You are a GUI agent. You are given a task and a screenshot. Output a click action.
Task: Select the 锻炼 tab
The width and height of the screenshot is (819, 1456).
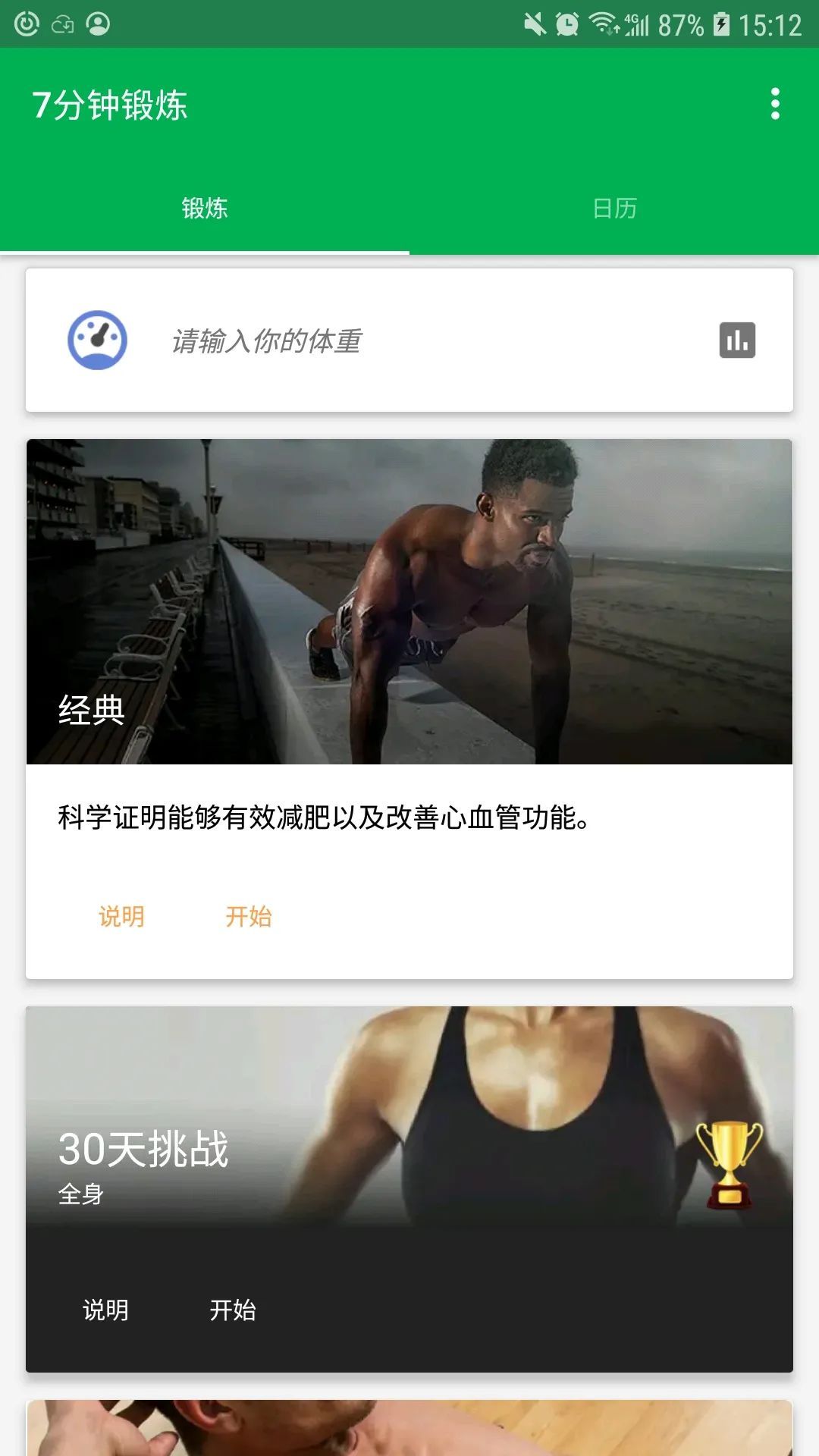tap(205, 208)
